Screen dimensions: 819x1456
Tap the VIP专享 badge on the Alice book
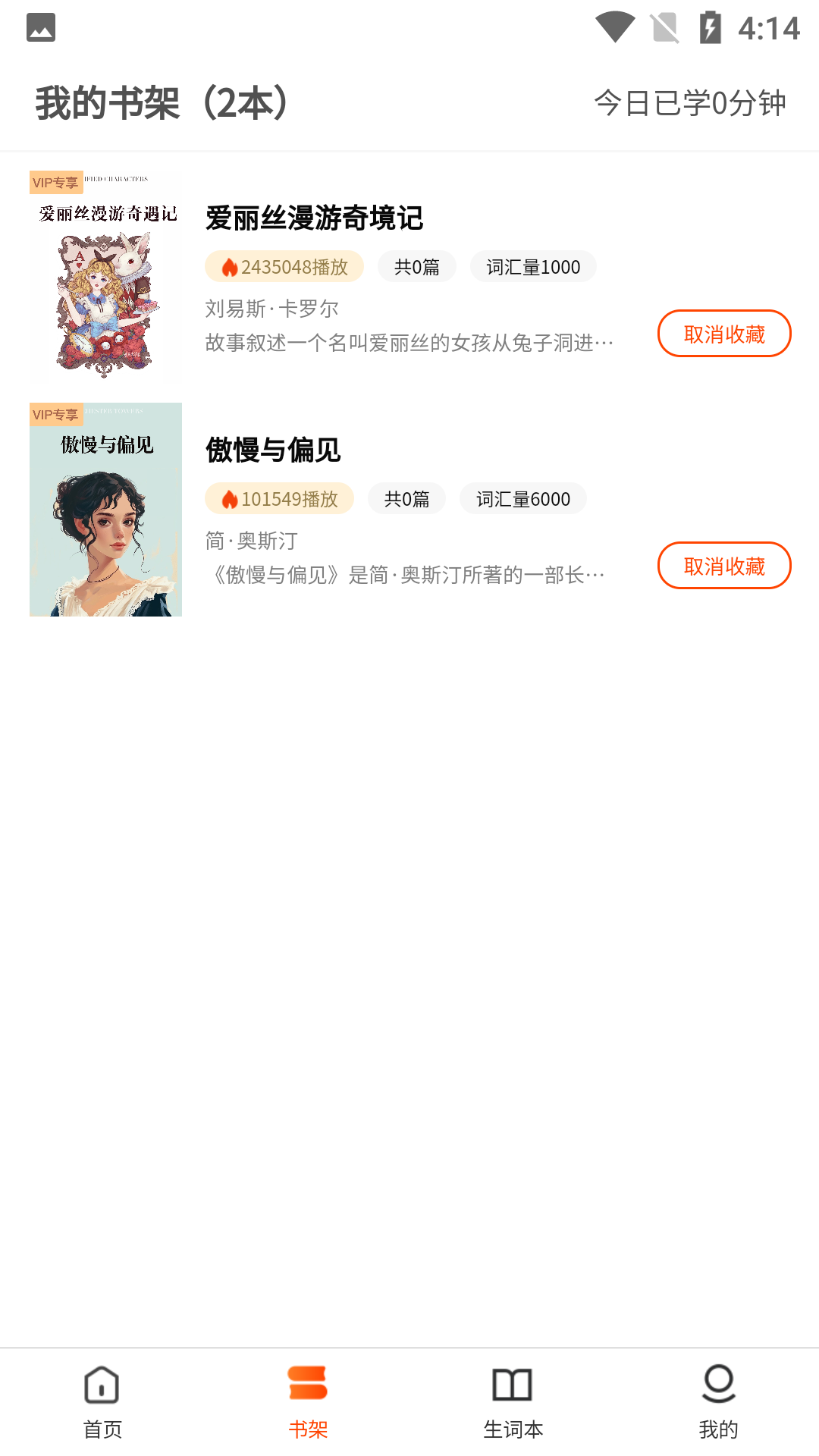[x=55, y=182]
